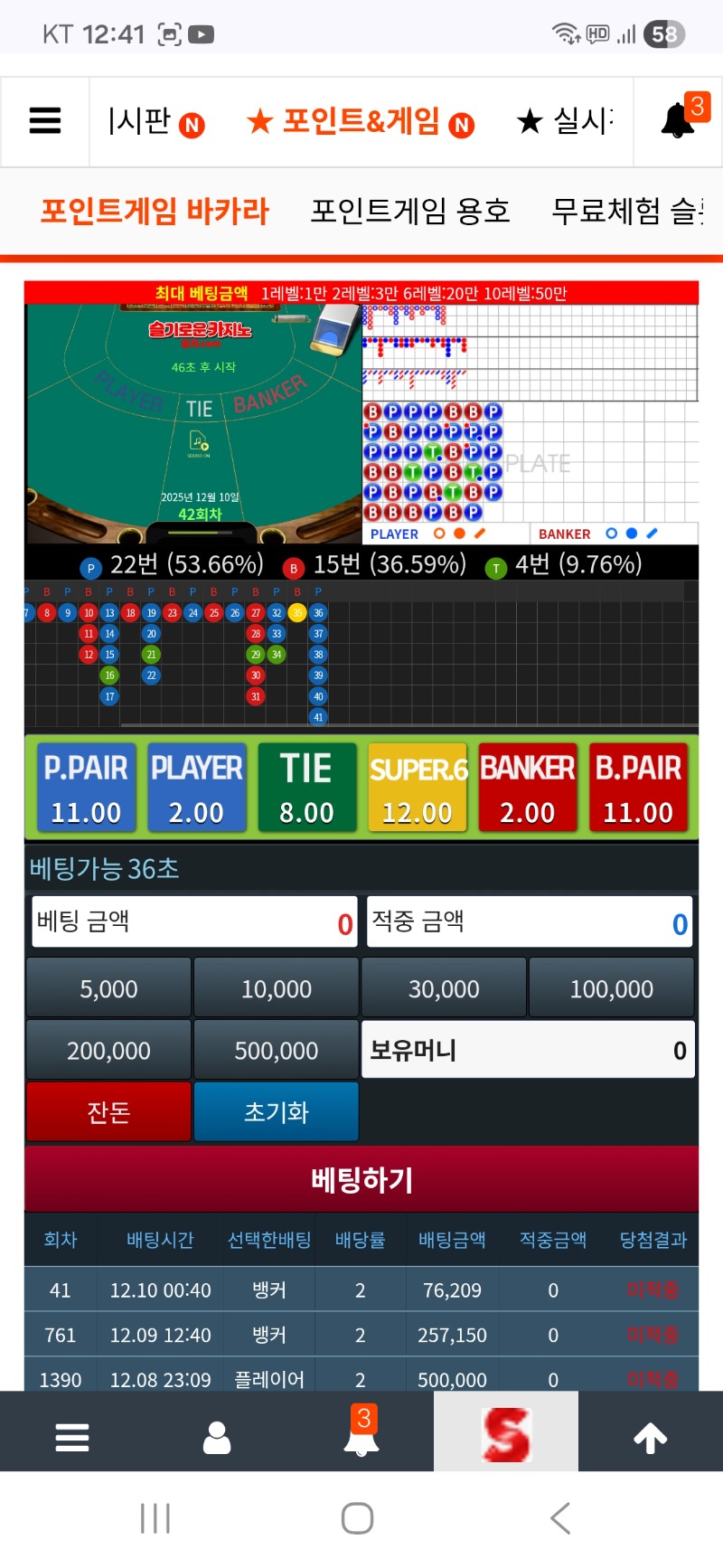
Task: Select the TIE 8.00 betting option
Action: [306, 787]
